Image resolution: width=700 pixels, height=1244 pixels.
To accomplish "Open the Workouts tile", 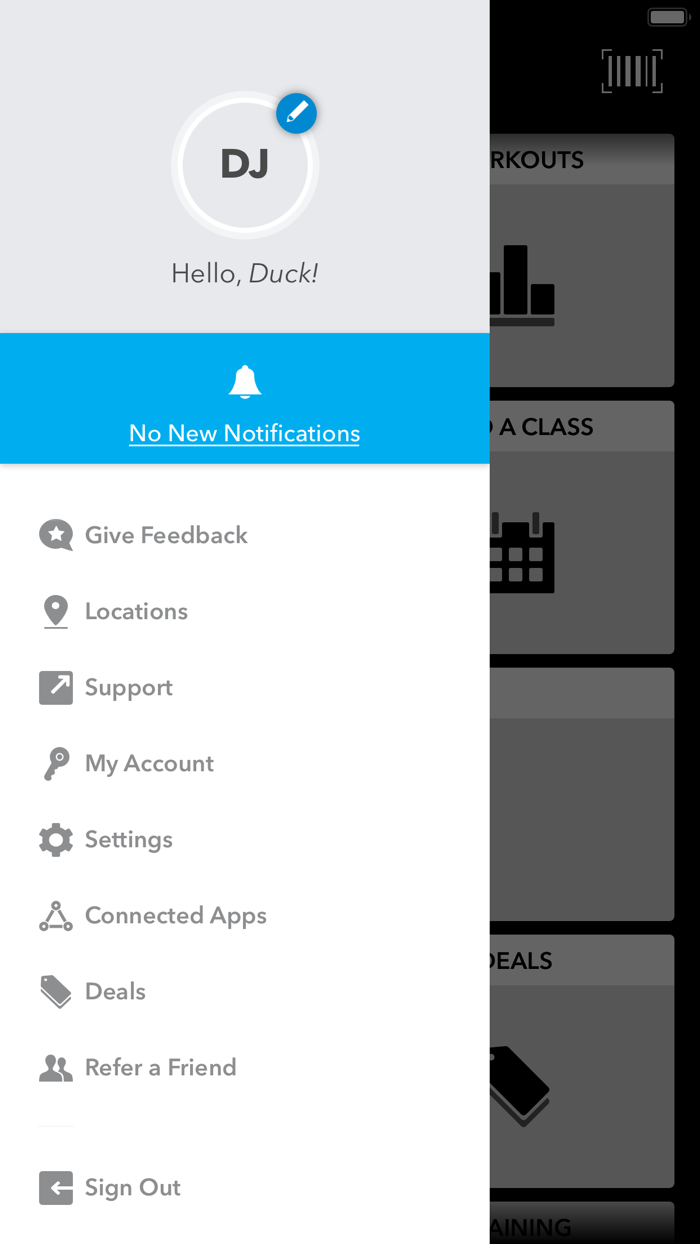I will [582, 260].
